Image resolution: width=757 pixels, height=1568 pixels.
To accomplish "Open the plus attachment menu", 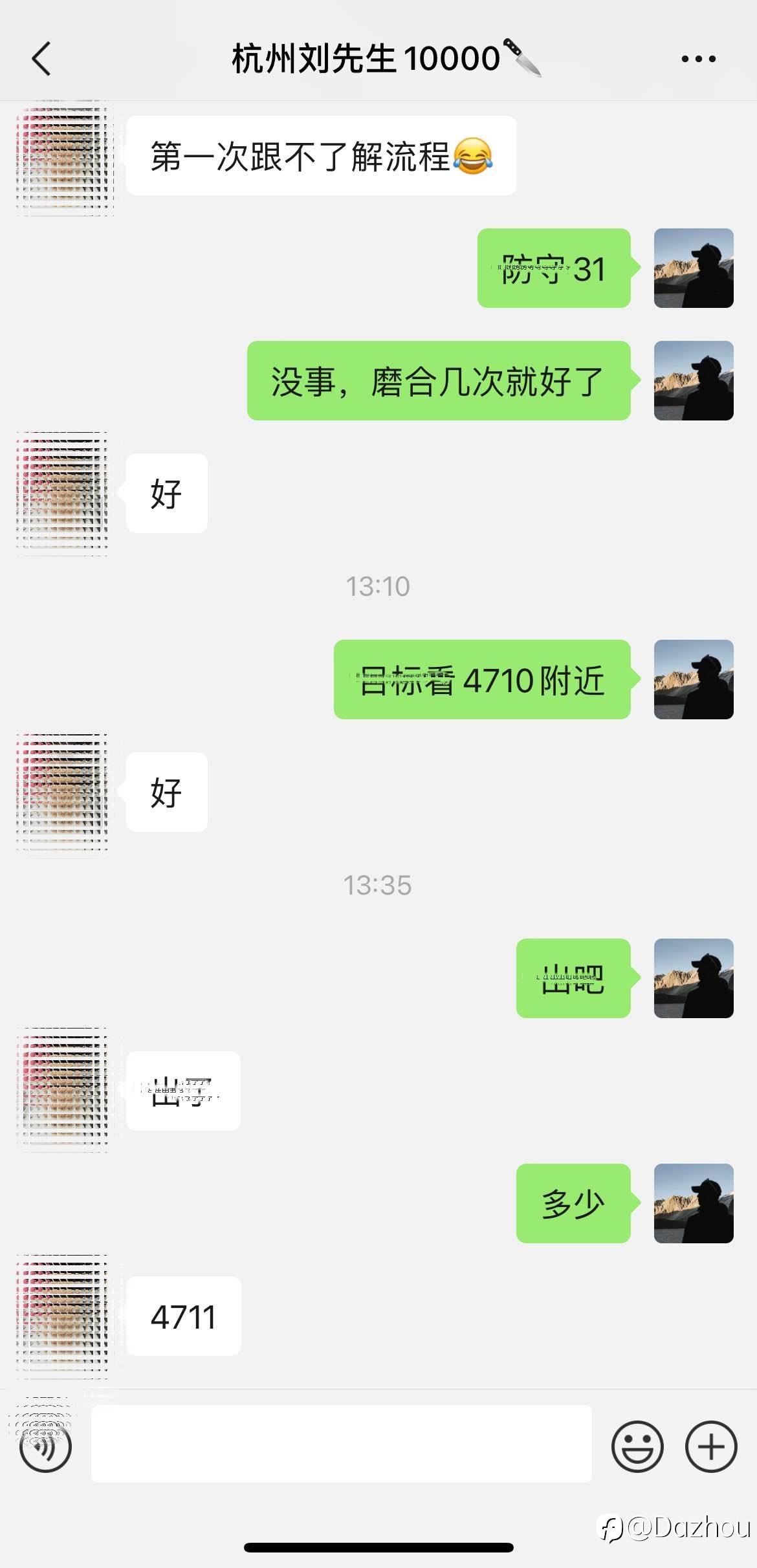I will point(711,1446).
